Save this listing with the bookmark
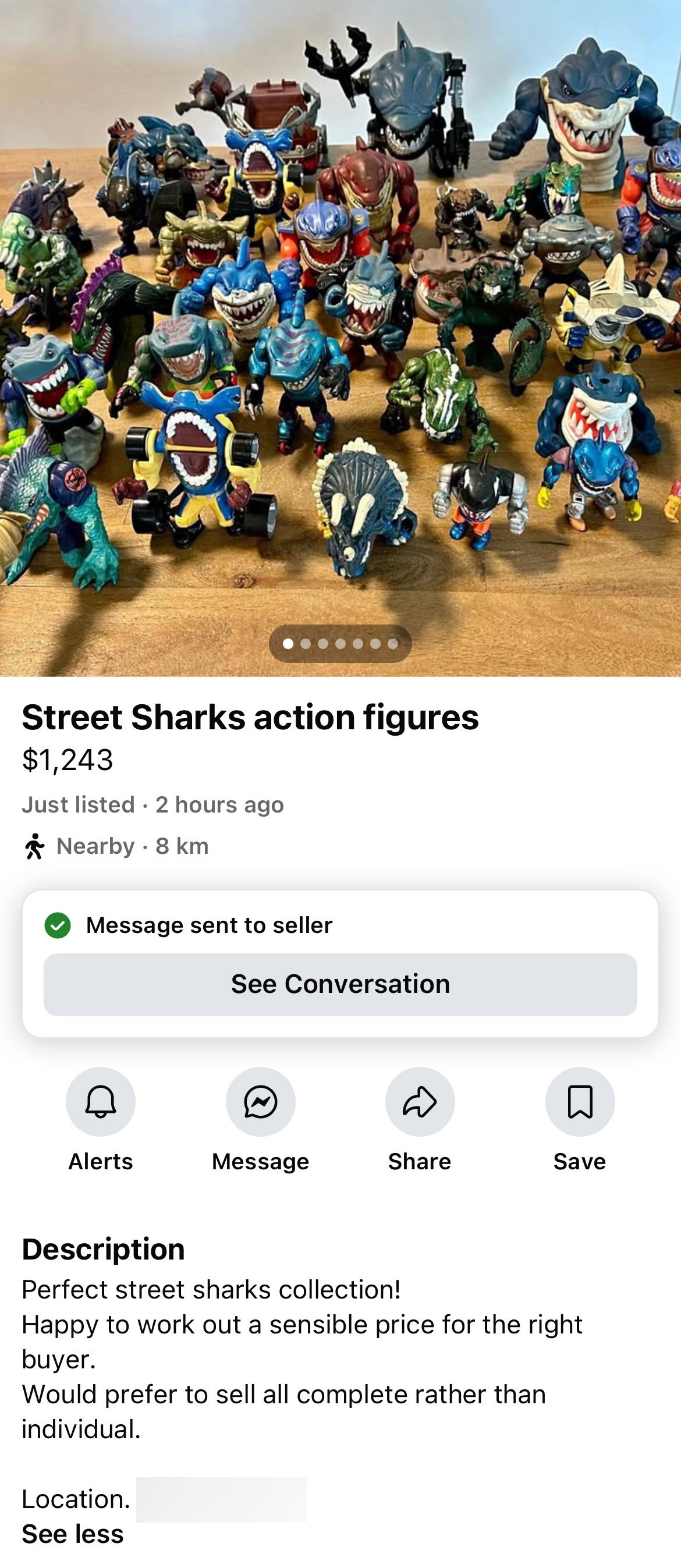This screenshot has width=681, height=1568. [x=579, y=1101]
